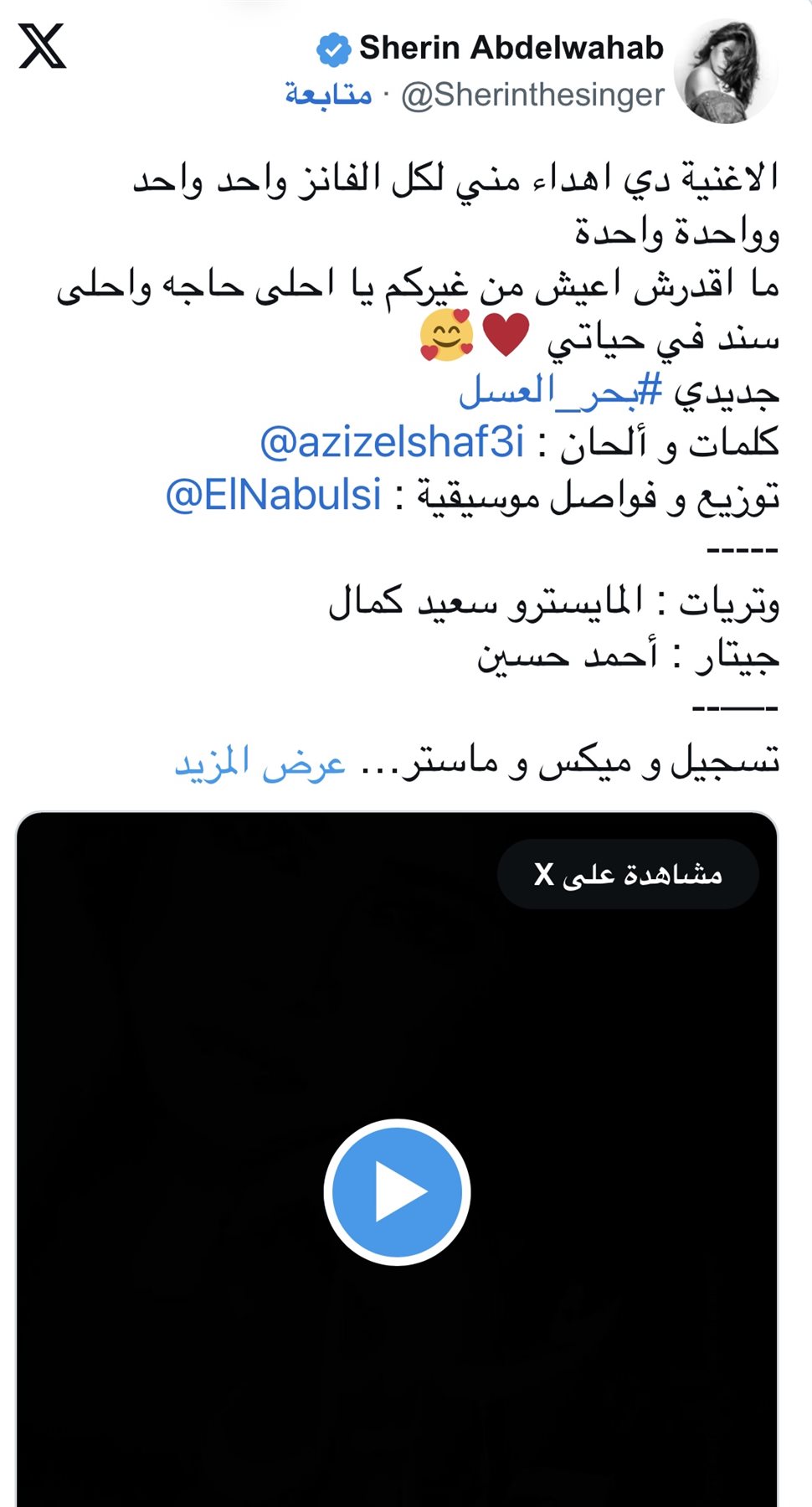Screen dimensions: 812x1507
Task: Tap the متابعة follow link
Action: pos(328,94)
